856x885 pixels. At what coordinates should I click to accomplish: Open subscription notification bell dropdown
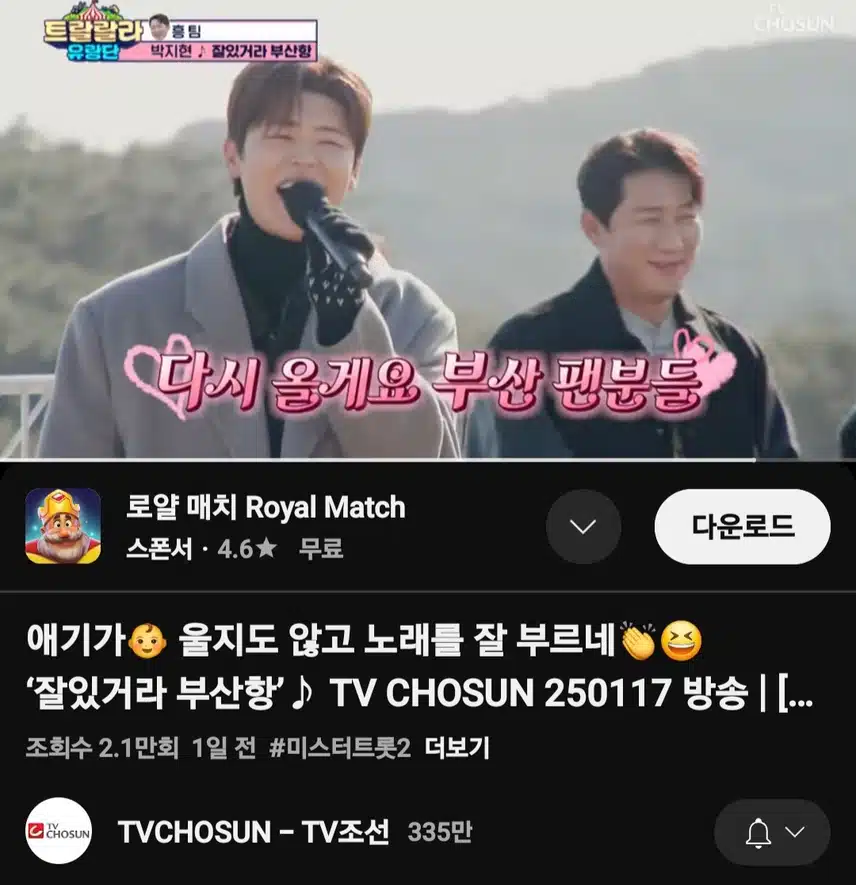(771, 832)
